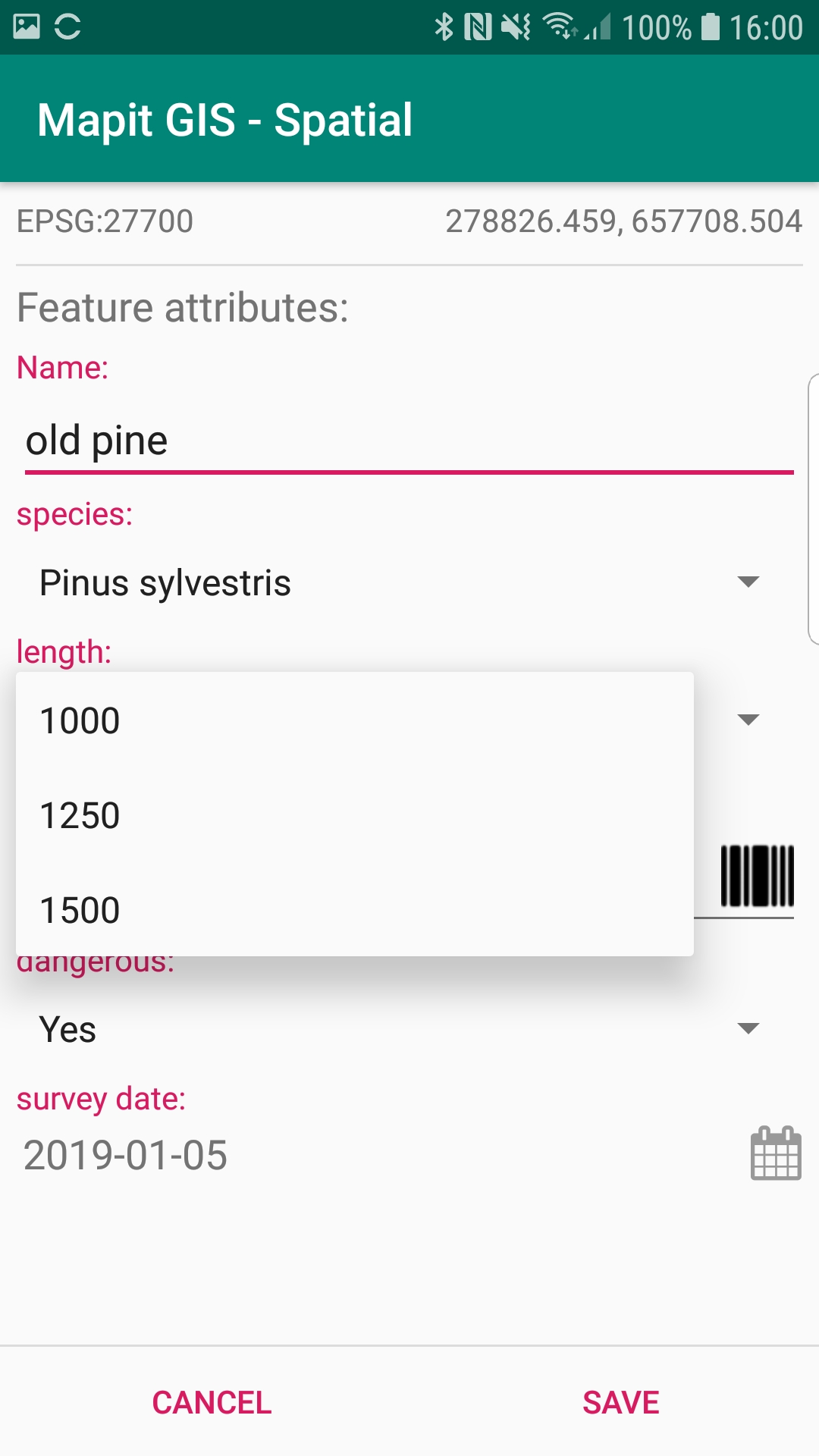Cancel editing the feature attributes
The image size is (819, 1456).
tap(212, 1403)
